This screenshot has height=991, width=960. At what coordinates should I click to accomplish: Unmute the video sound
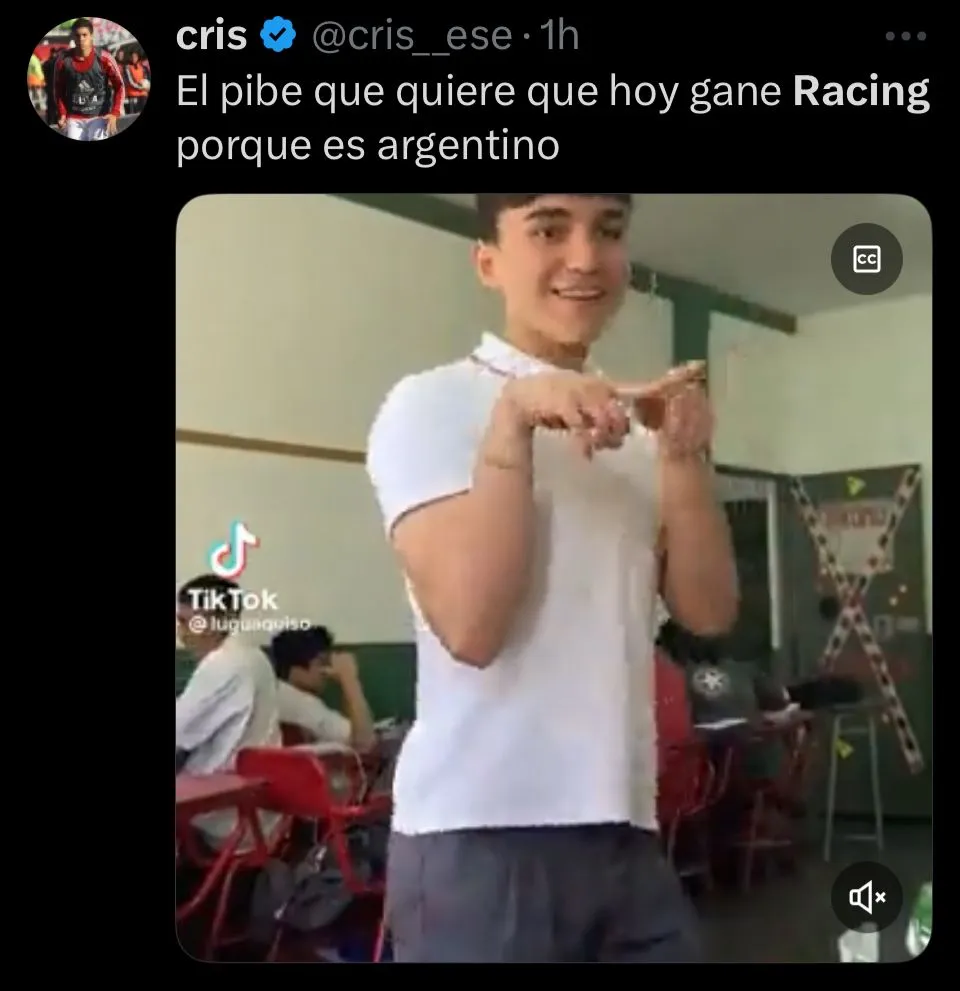coord(866,897)
